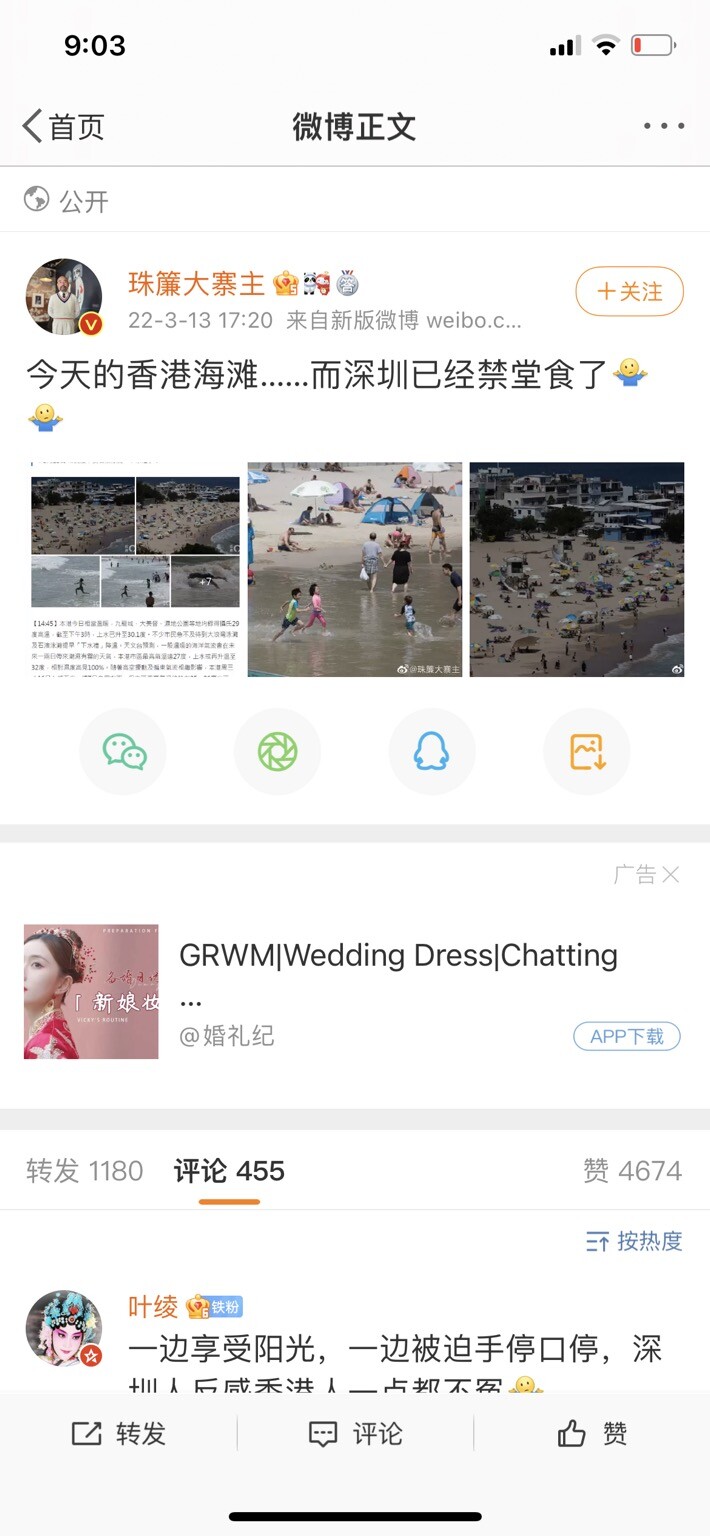Open 珠簾大寨主's profile avatar
The image size is (710, 1536).
click(63, 297)
